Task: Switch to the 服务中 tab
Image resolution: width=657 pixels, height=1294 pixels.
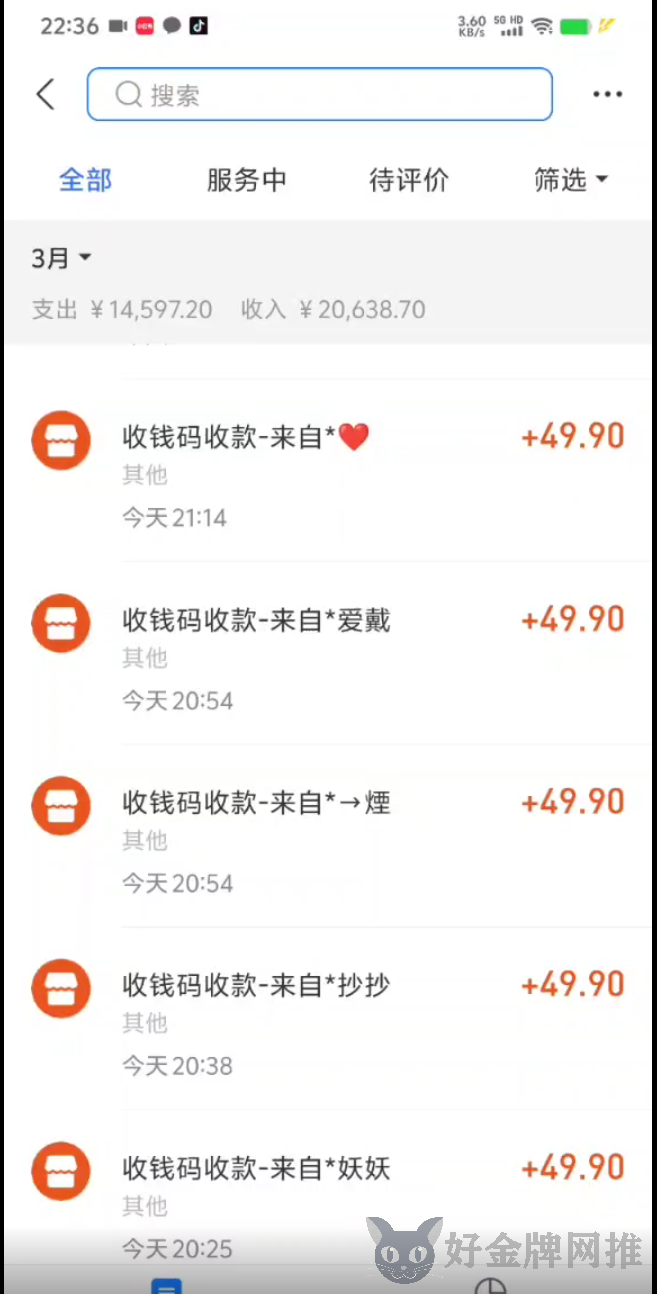Action: coord(246,180)
